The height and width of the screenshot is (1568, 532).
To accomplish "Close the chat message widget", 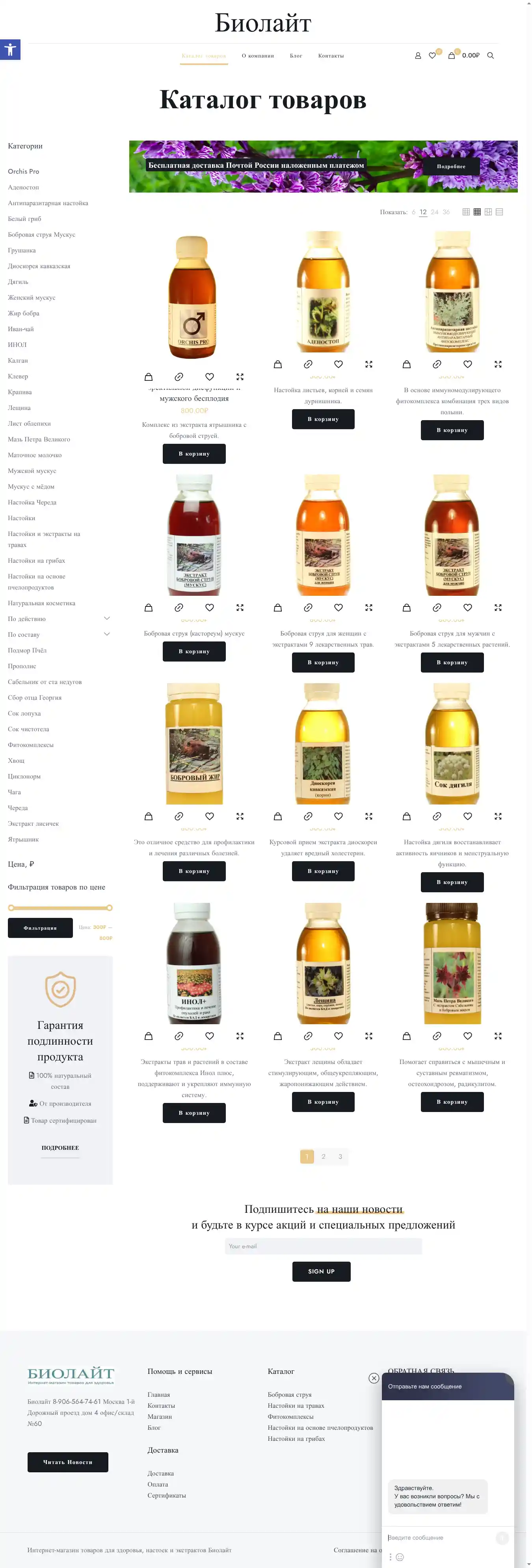I will [x=374, y=1378].
